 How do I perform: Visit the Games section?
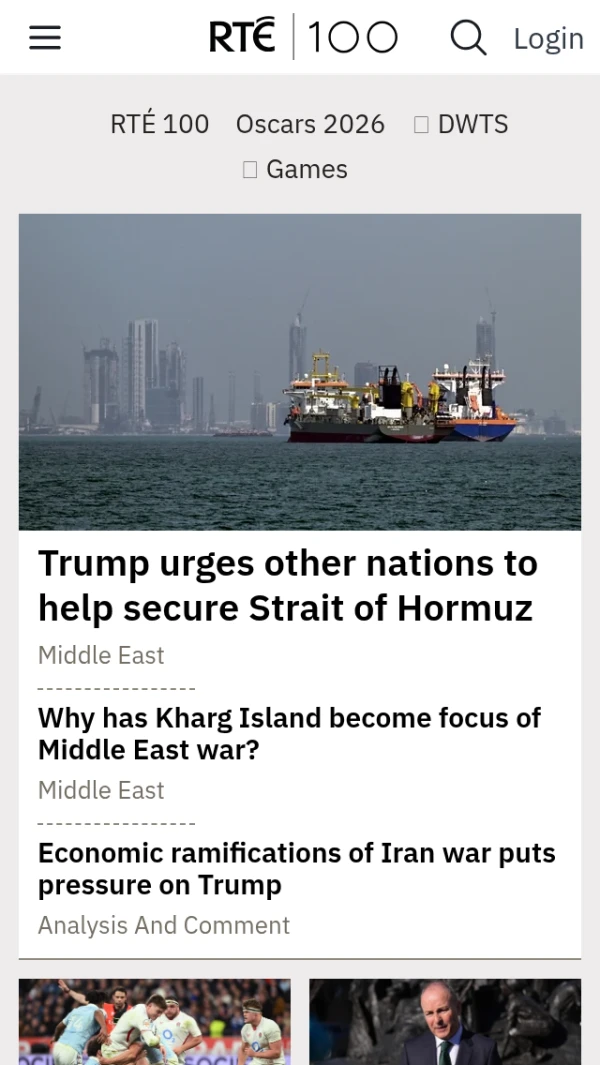pyautogui.click(x=306, y=169)
